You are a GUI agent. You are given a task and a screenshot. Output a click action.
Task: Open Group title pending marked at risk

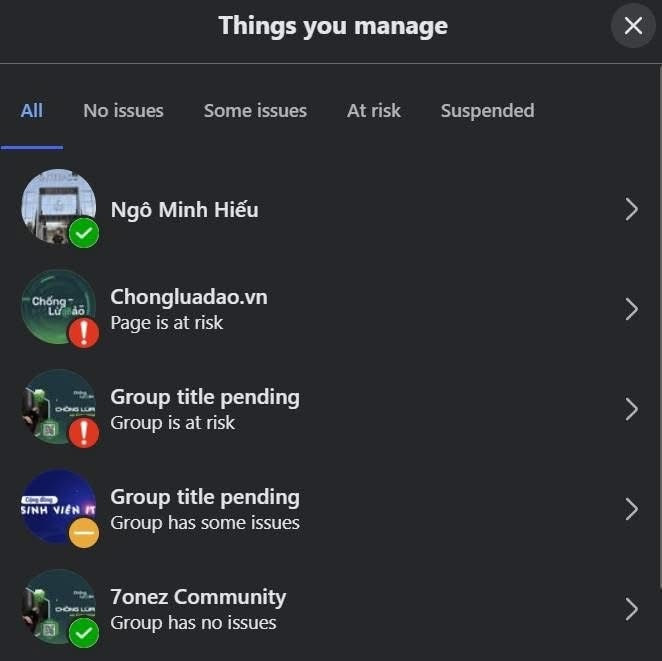coord(330,409)
